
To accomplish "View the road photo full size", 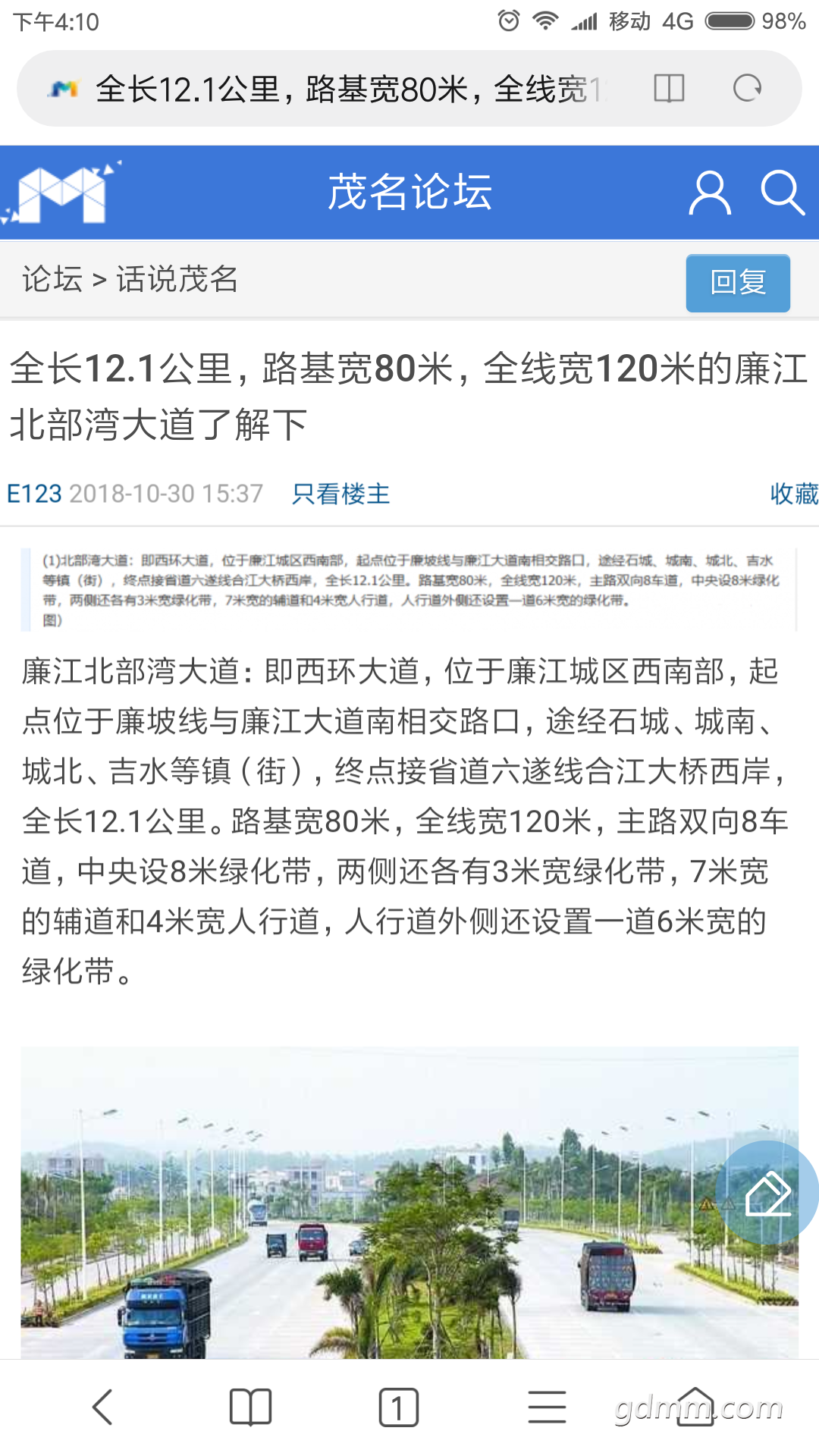I will (409, 1202).
